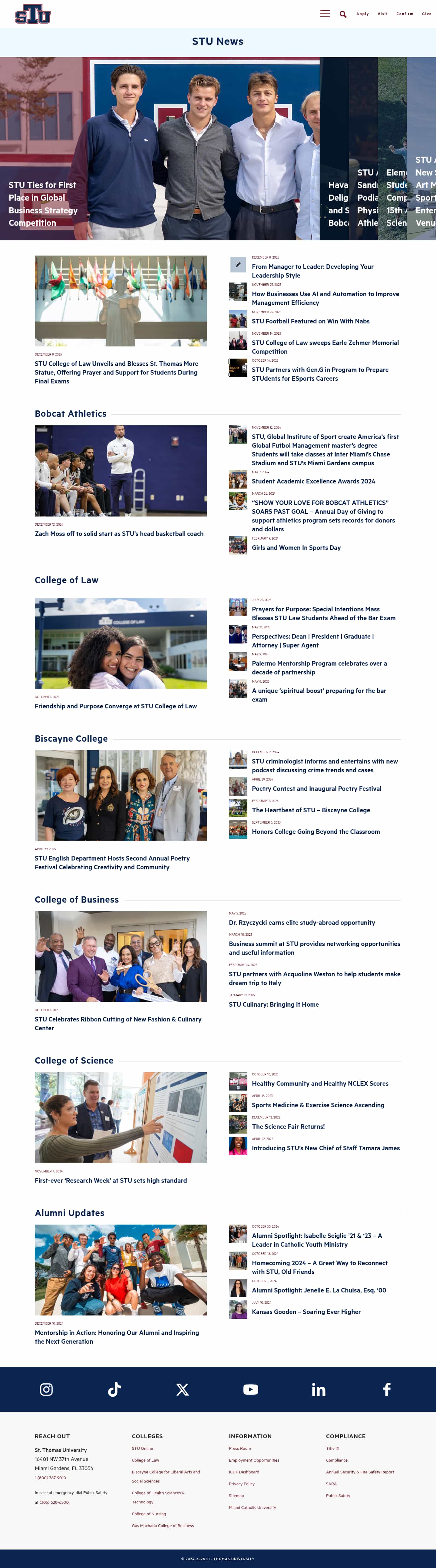Open the hamburger menu

point(325,14)
